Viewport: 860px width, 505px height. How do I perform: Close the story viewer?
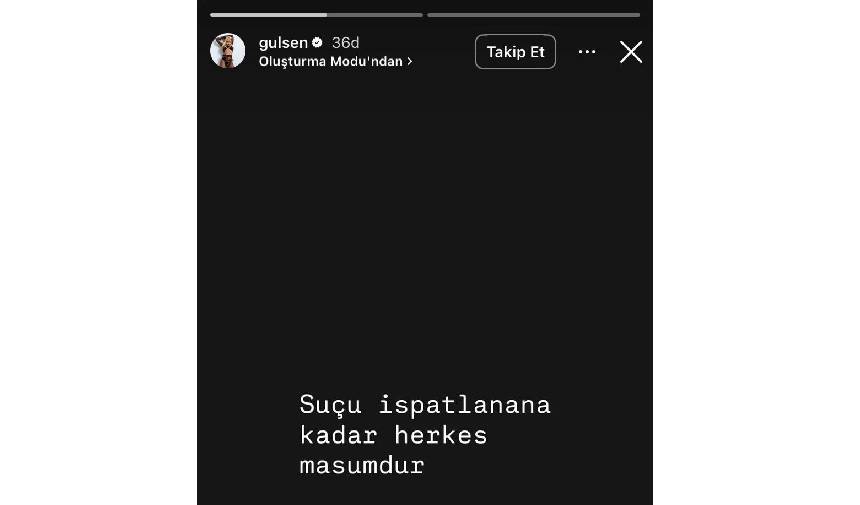click(631, 52)
